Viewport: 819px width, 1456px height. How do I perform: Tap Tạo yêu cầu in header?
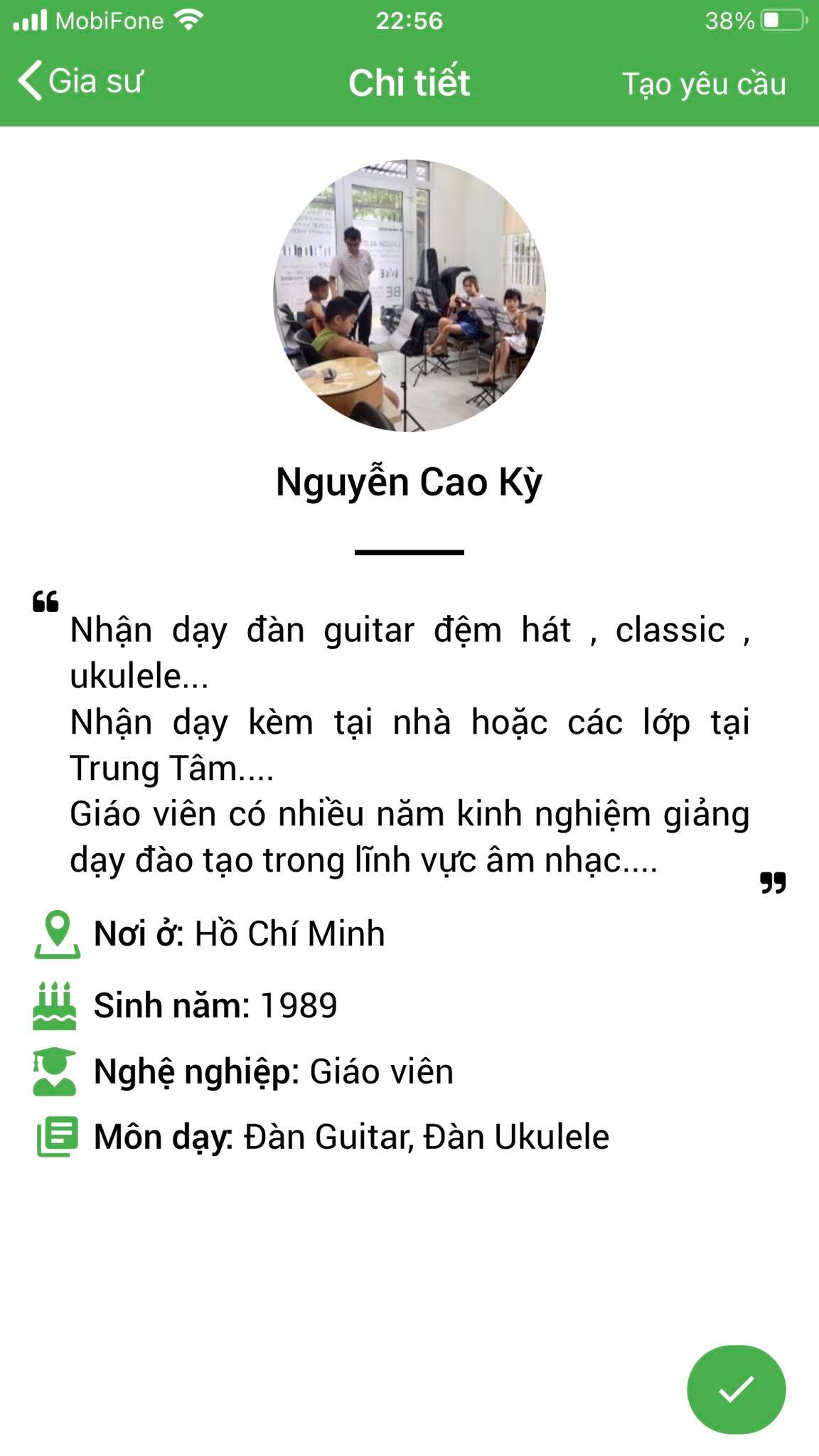coord(703,84)
